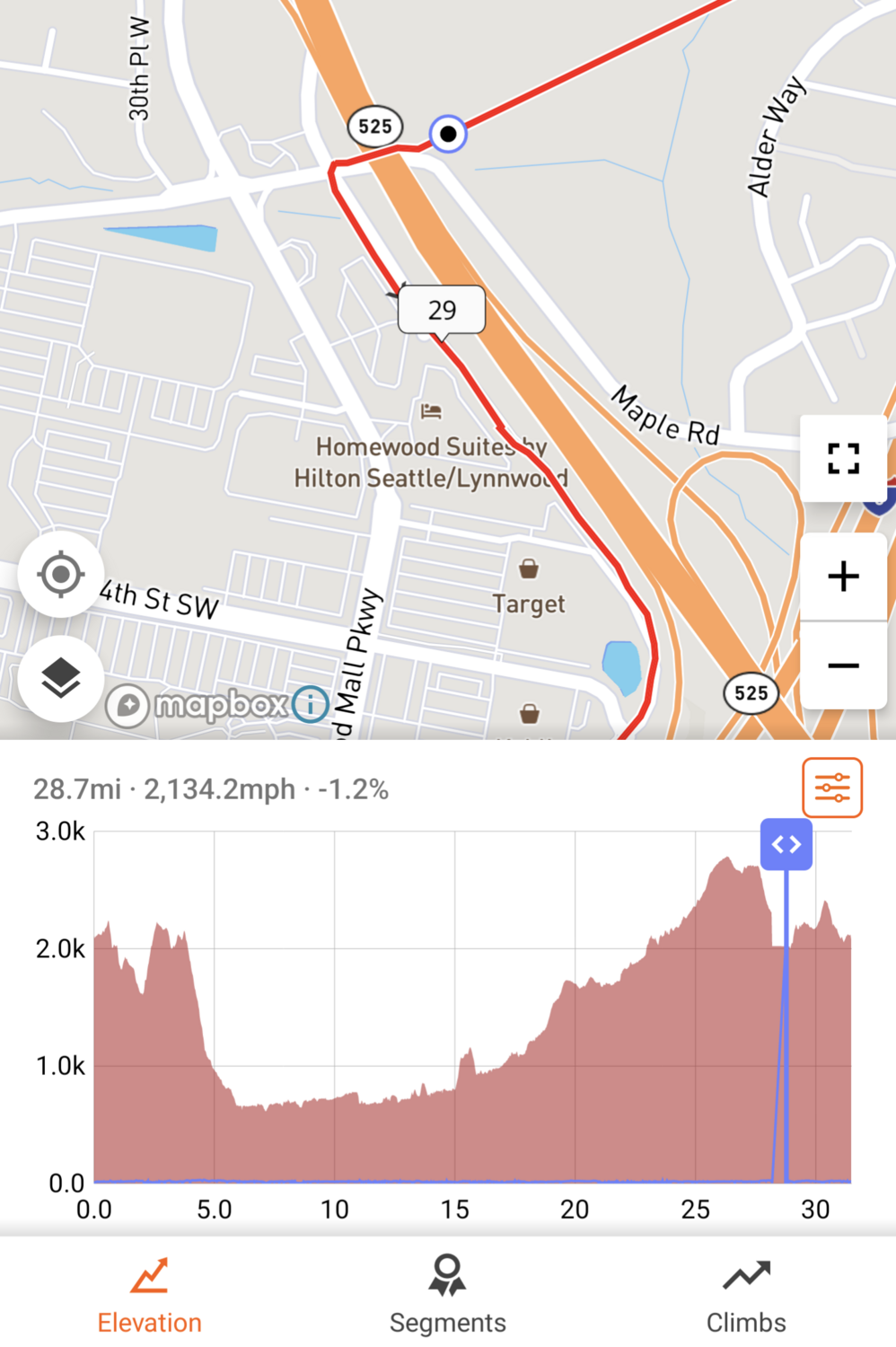Select the mile 29 marker on map
The height and width of the screenshot is (1347, 896).
coord(442,310)
